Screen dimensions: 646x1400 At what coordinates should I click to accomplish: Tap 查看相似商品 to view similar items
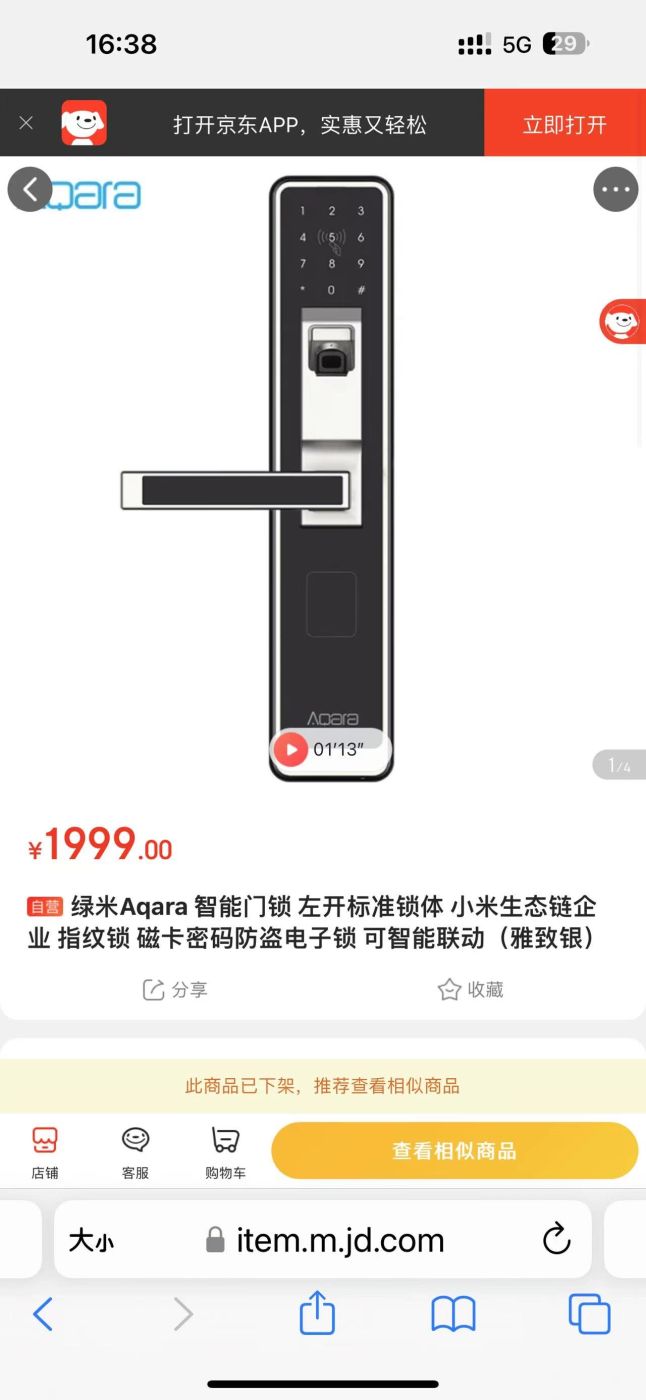click(454, 1151)
